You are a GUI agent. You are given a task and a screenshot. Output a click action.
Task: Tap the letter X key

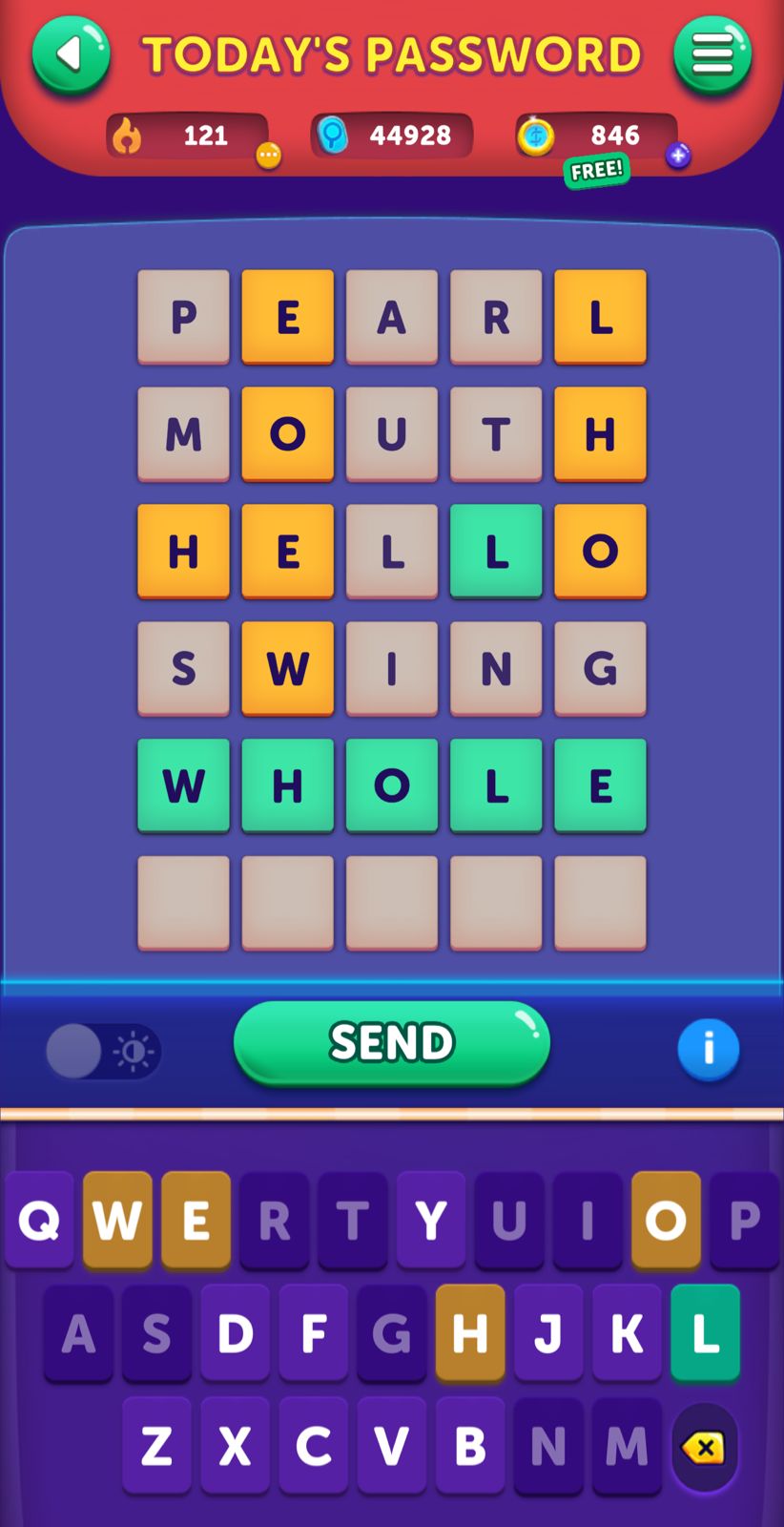coord(236,1446)
